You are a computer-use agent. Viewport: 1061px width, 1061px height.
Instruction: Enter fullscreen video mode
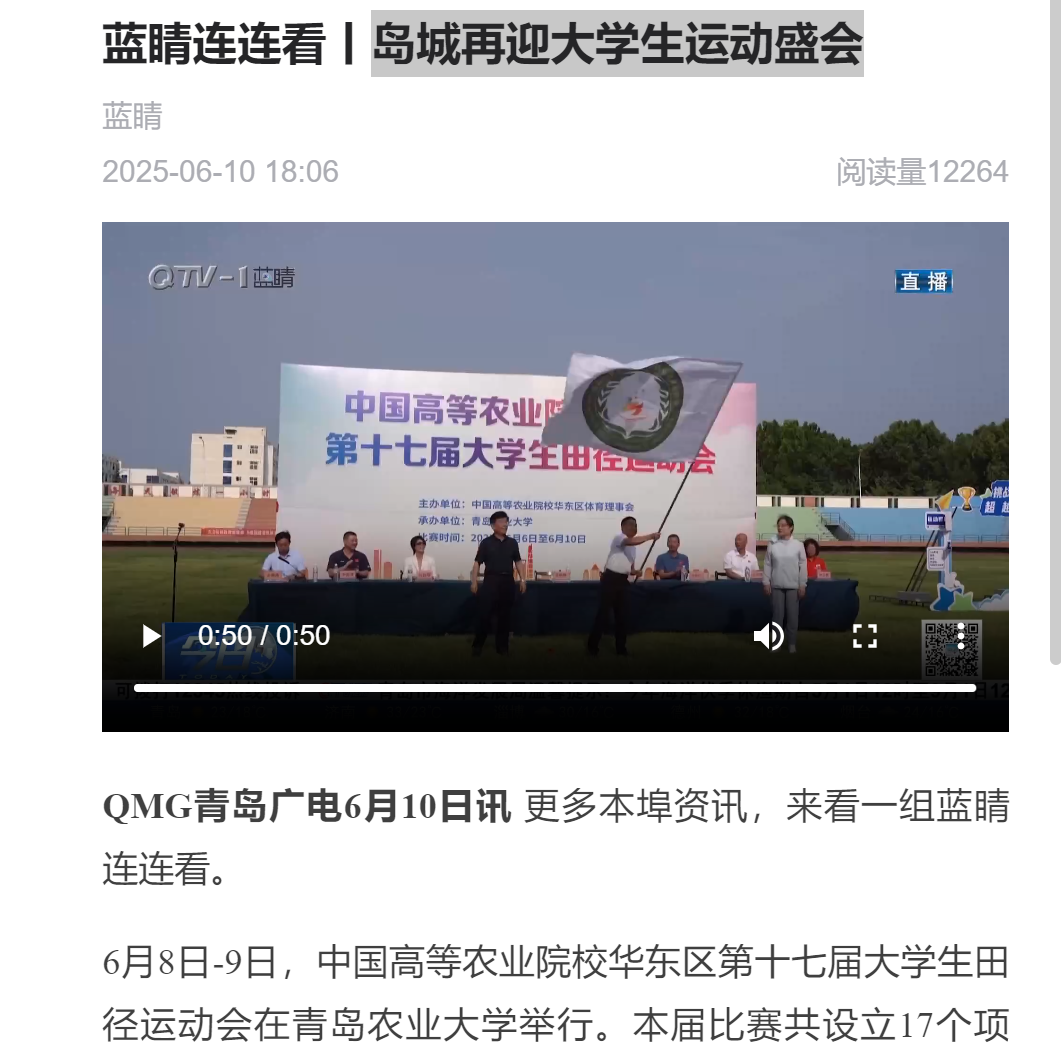(864, 636)
